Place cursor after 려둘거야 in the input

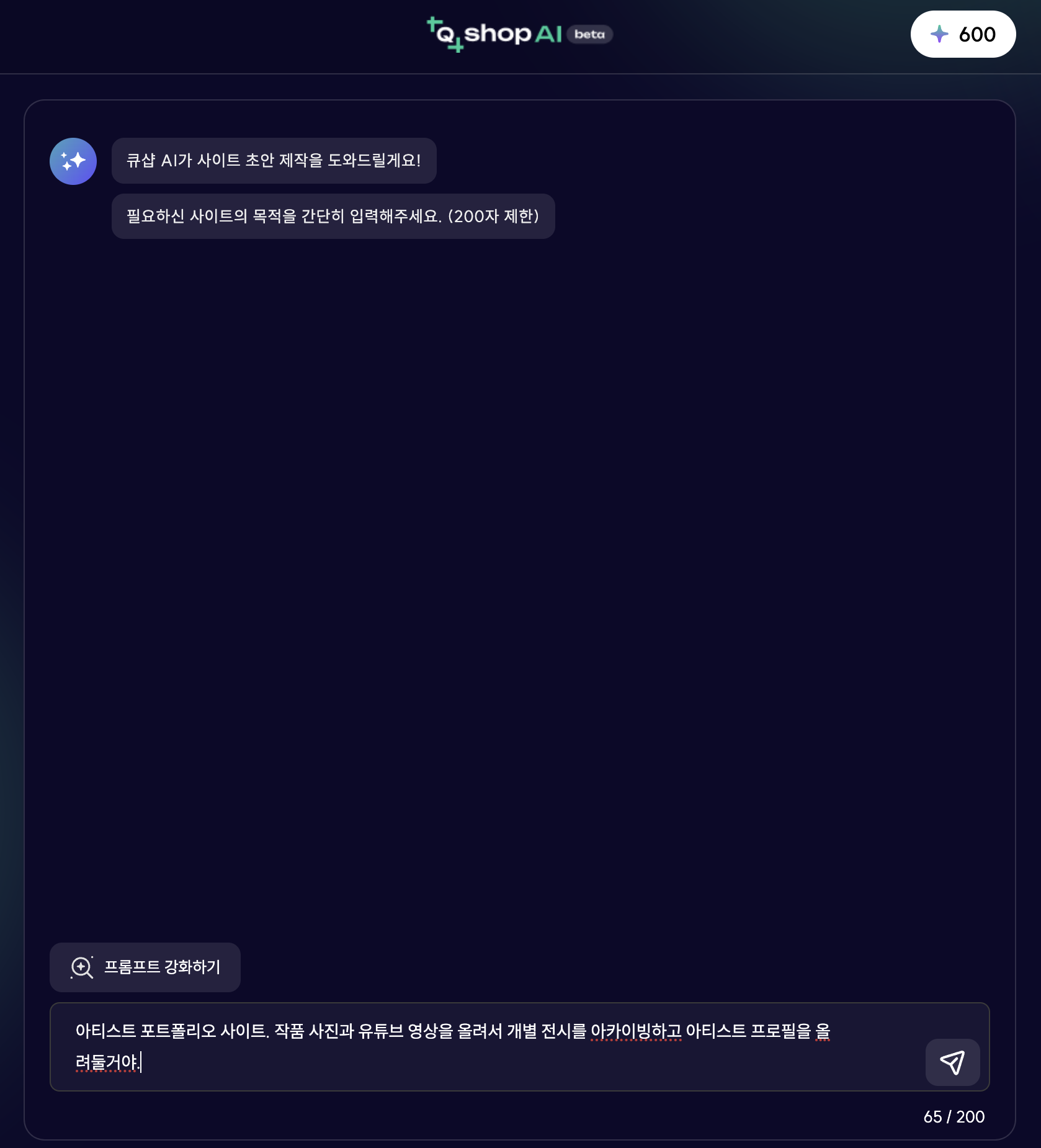(x=141, y=1062)
